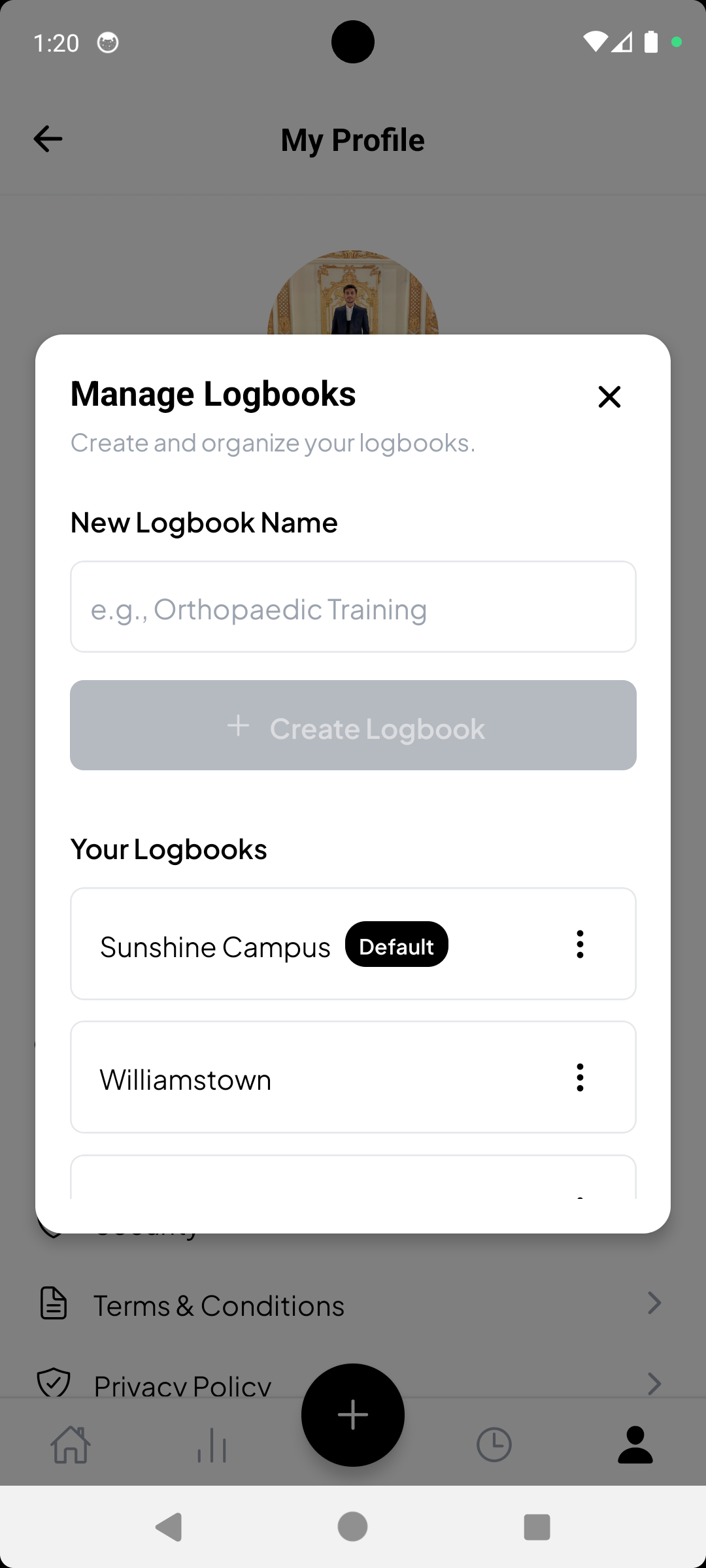Close the Manage Logbooks dialog
Screen dimensions: 706x1568
[x=609, y=397]
